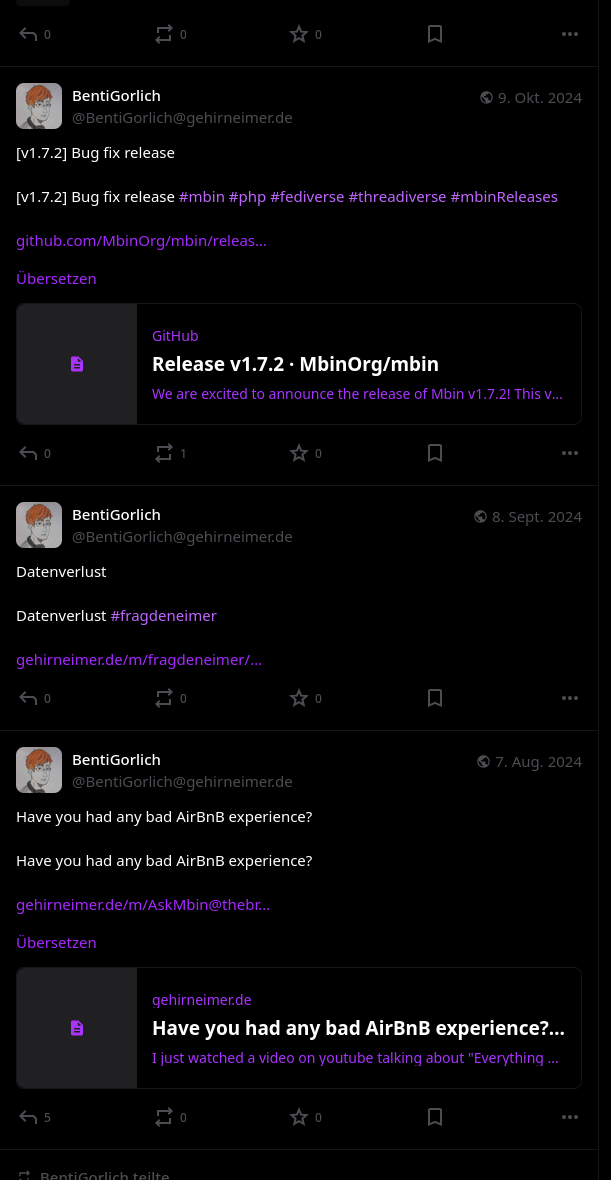This screenshot has width=611, height=1180.
Task: Reply to the AirBnB experience post
Action: click(29, 1117)
